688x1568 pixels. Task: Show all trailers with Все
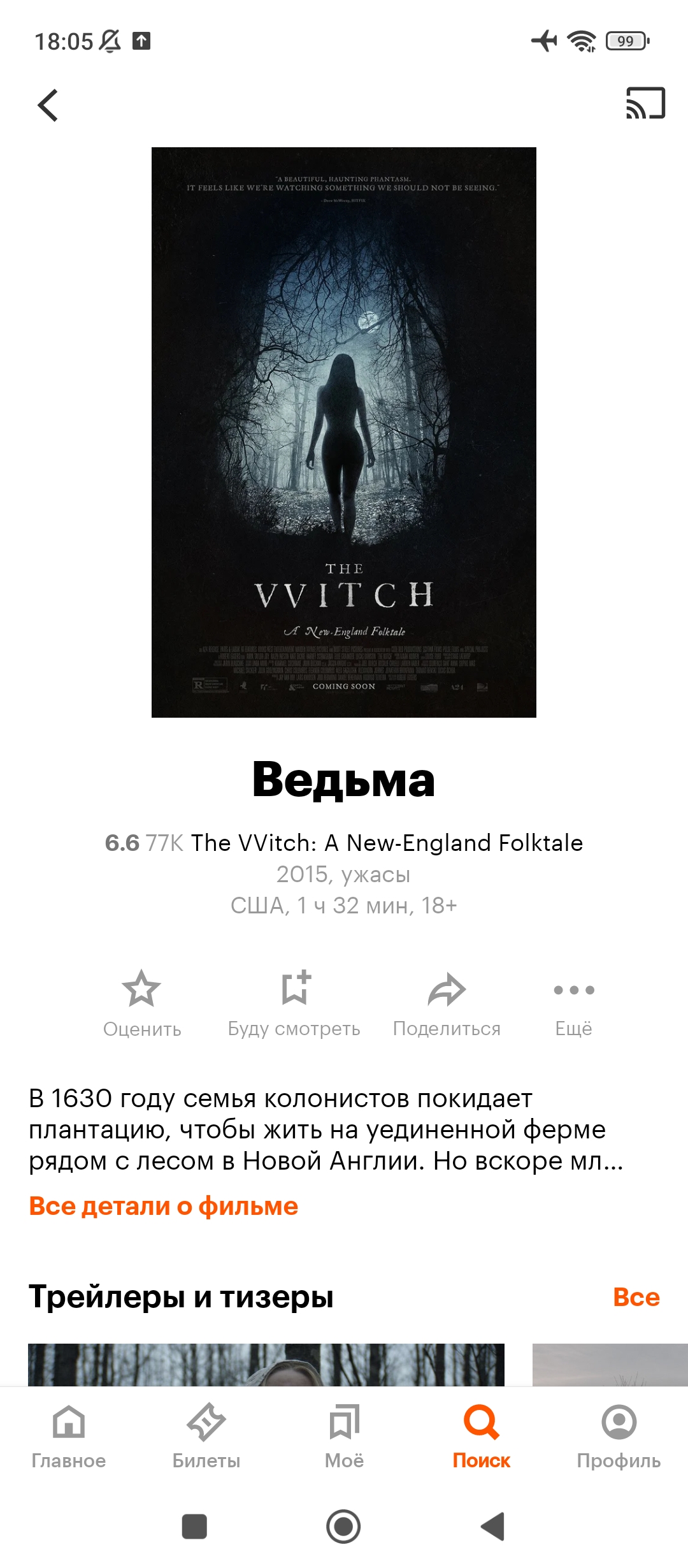[636, 1296]
